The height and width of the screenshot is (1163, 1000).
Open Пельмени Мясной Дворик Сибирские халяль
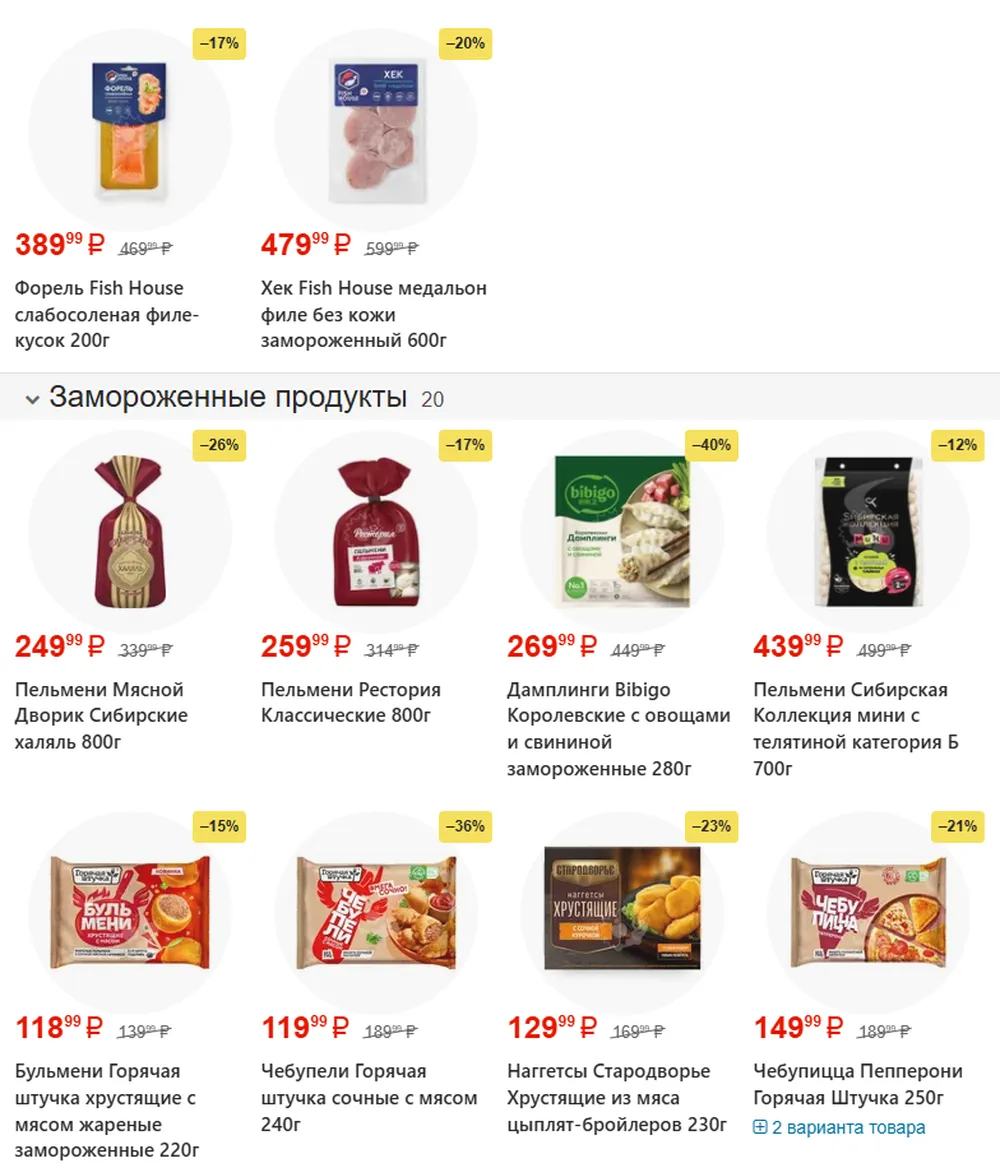pyautogui.click(x=101, y=715)
